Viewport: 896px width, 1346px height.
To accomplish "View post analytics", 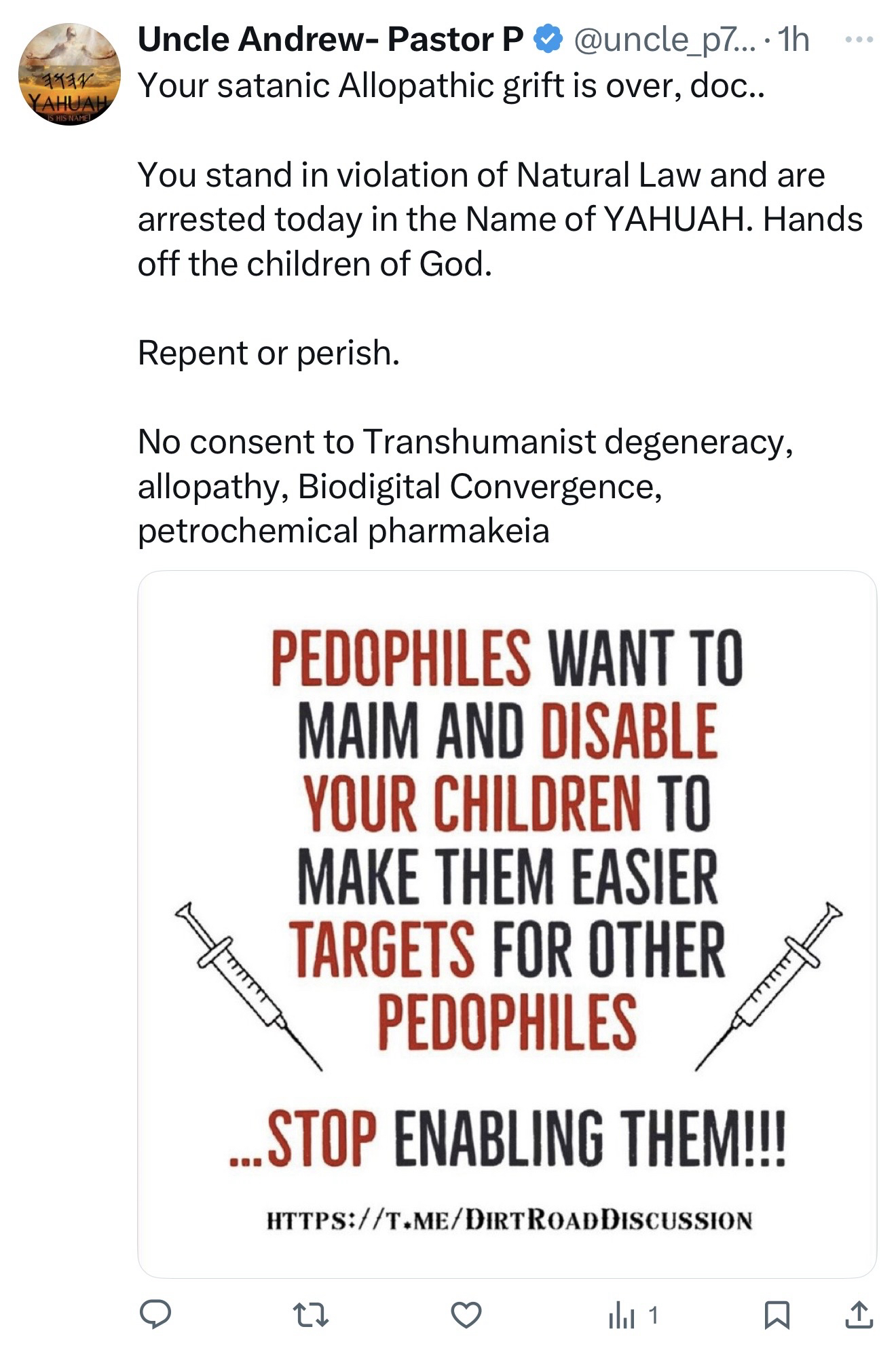I will tap(632, 1315).
